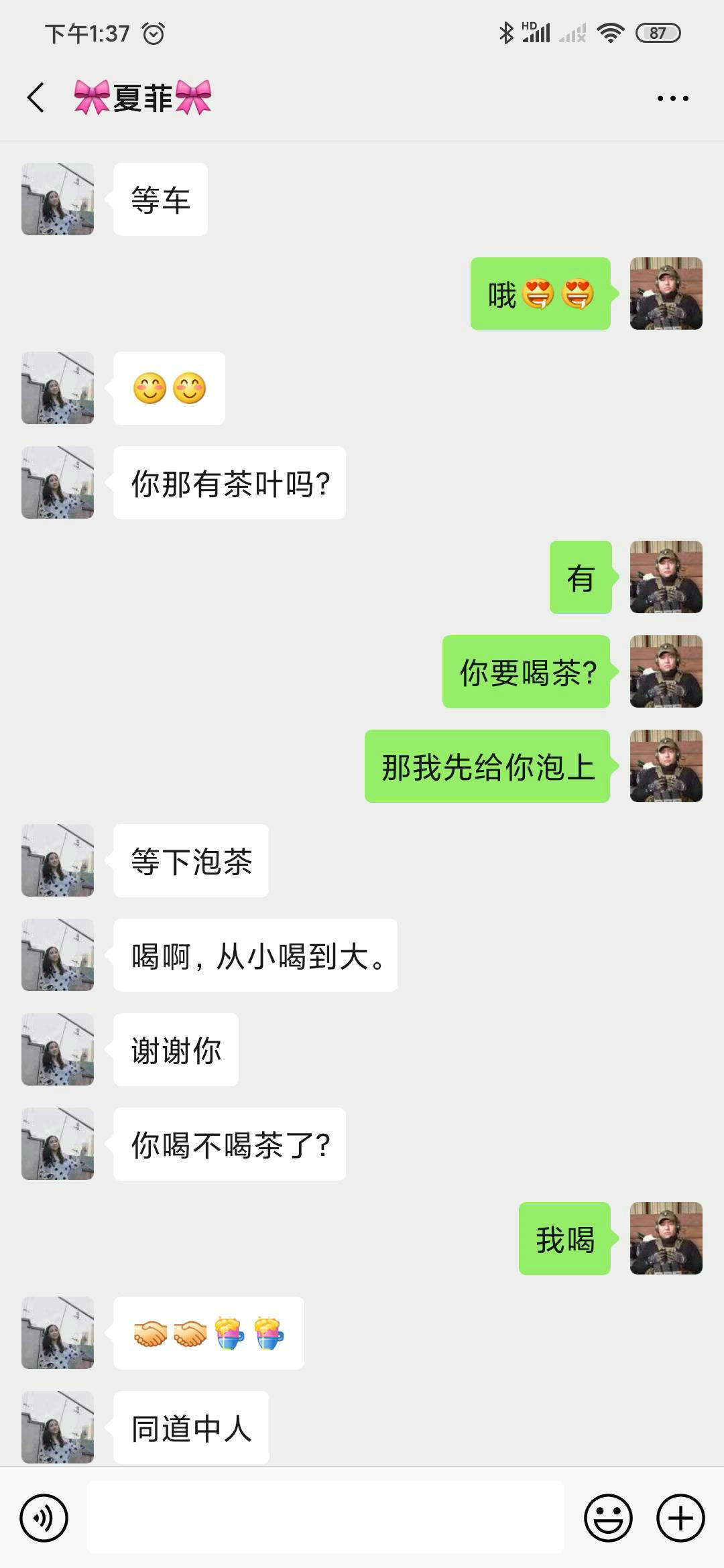Tap the Wi-Fi icon in the status bar

click(612, 31)
